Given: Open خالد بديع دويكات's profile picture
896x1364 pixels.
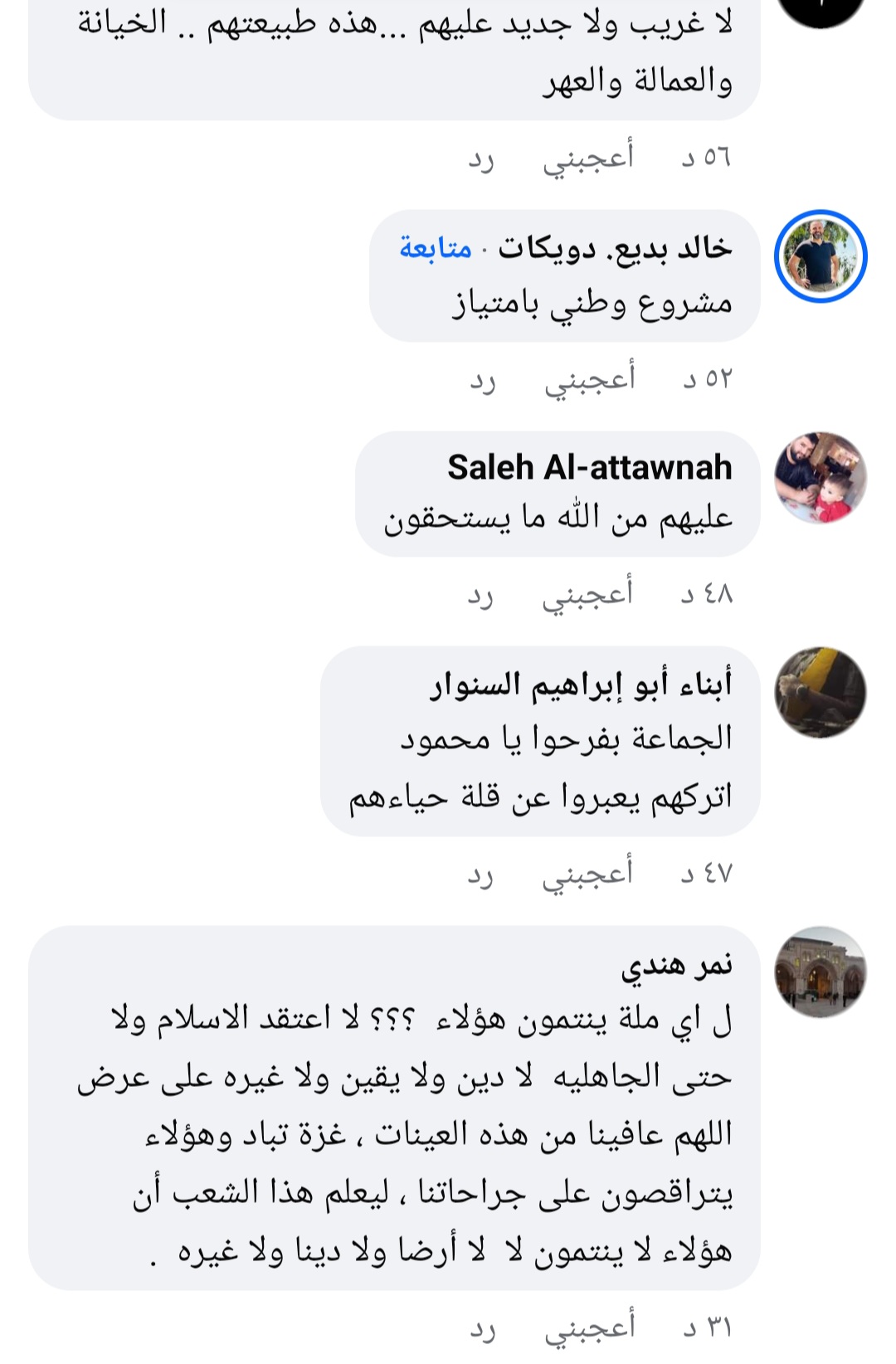Looking at the screenshot, I should click(821, 256).
